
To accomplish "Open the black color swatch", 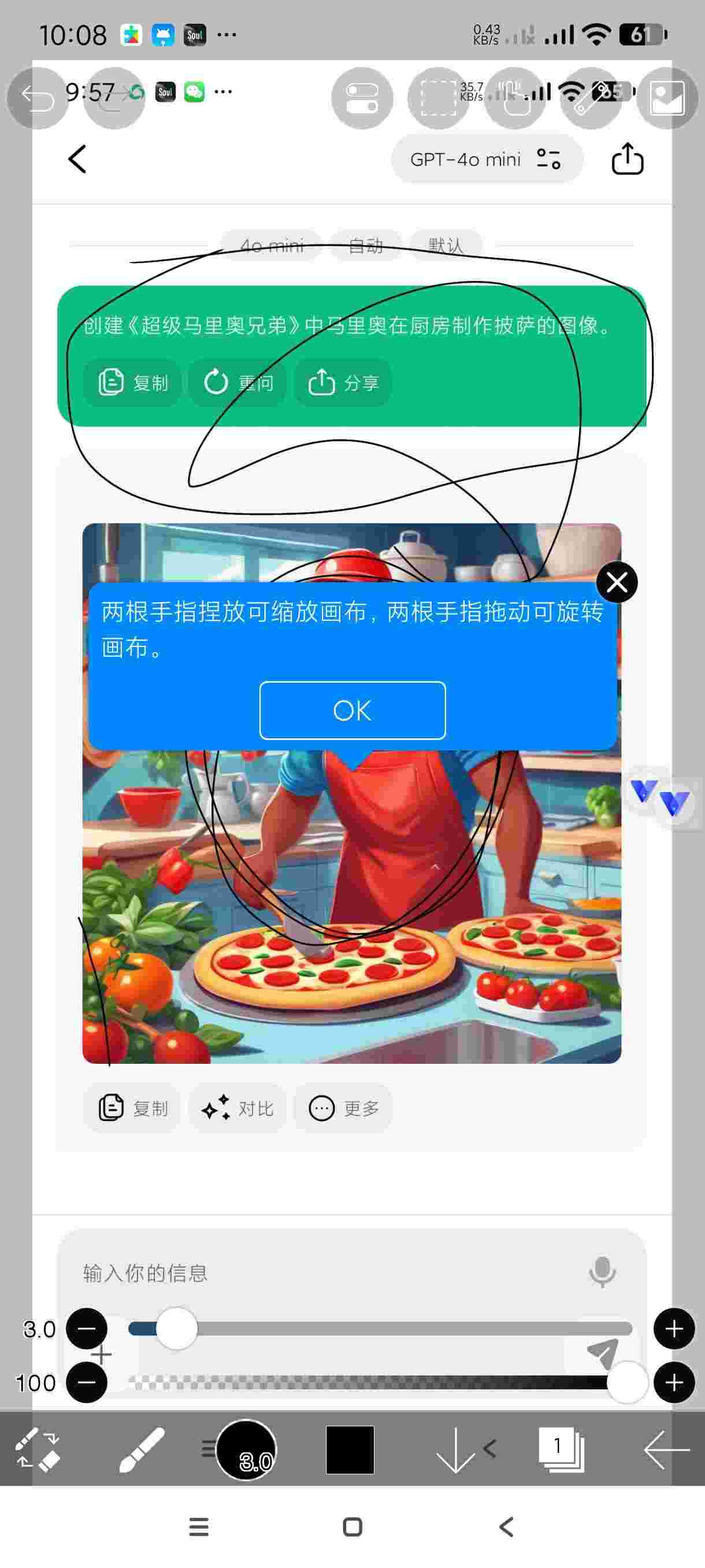I will click(350, 1450).
